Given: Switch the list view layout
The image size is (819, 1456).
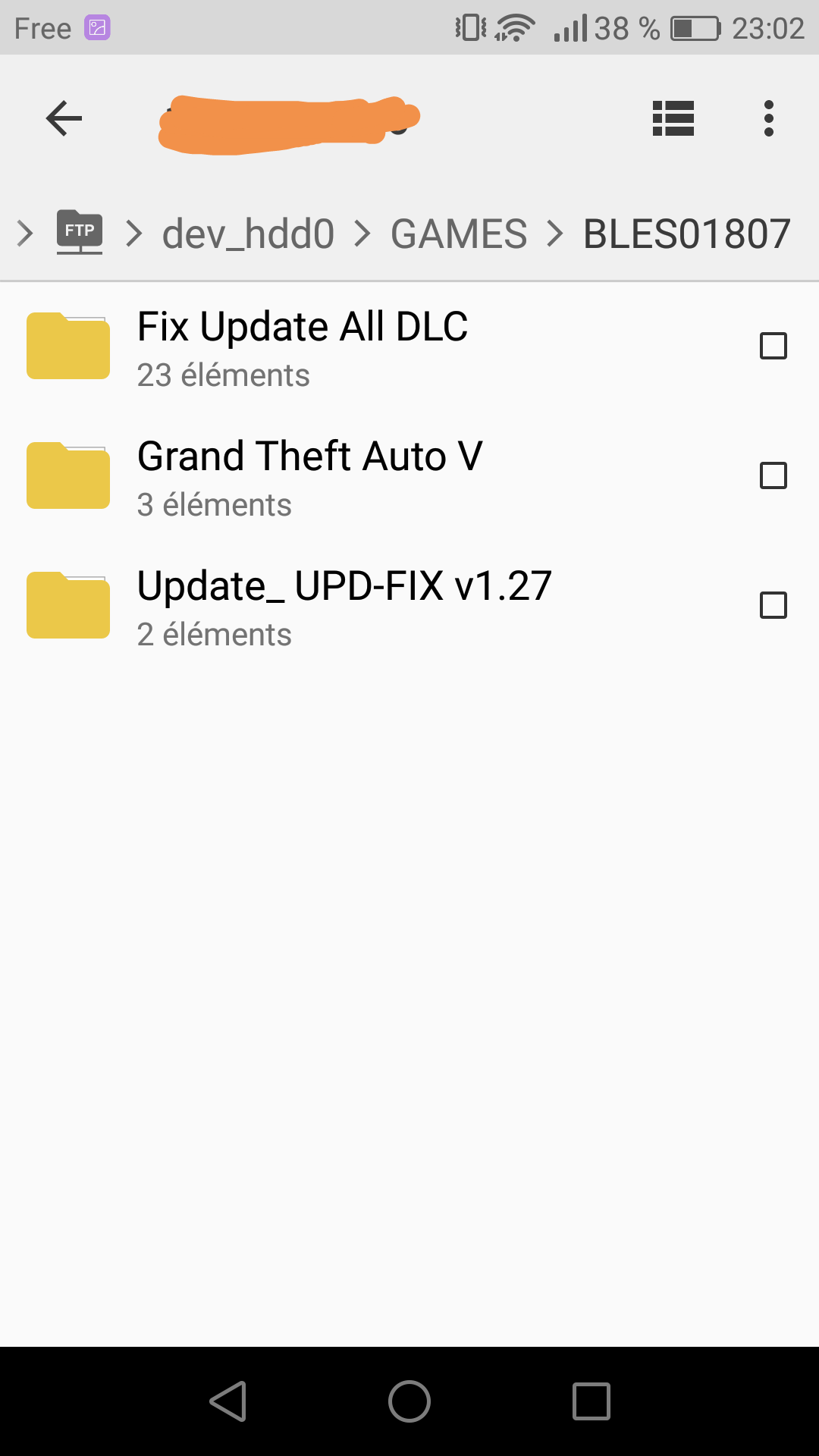Looking at the screenshot, I should (x=673, y=118).
